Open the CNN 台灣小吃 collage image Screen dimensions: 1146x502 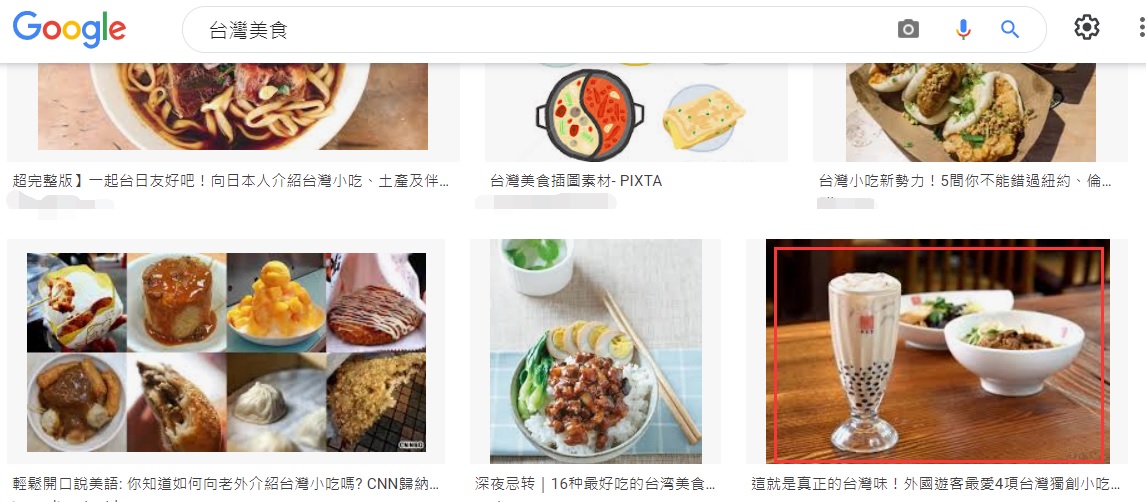(226, 352)
